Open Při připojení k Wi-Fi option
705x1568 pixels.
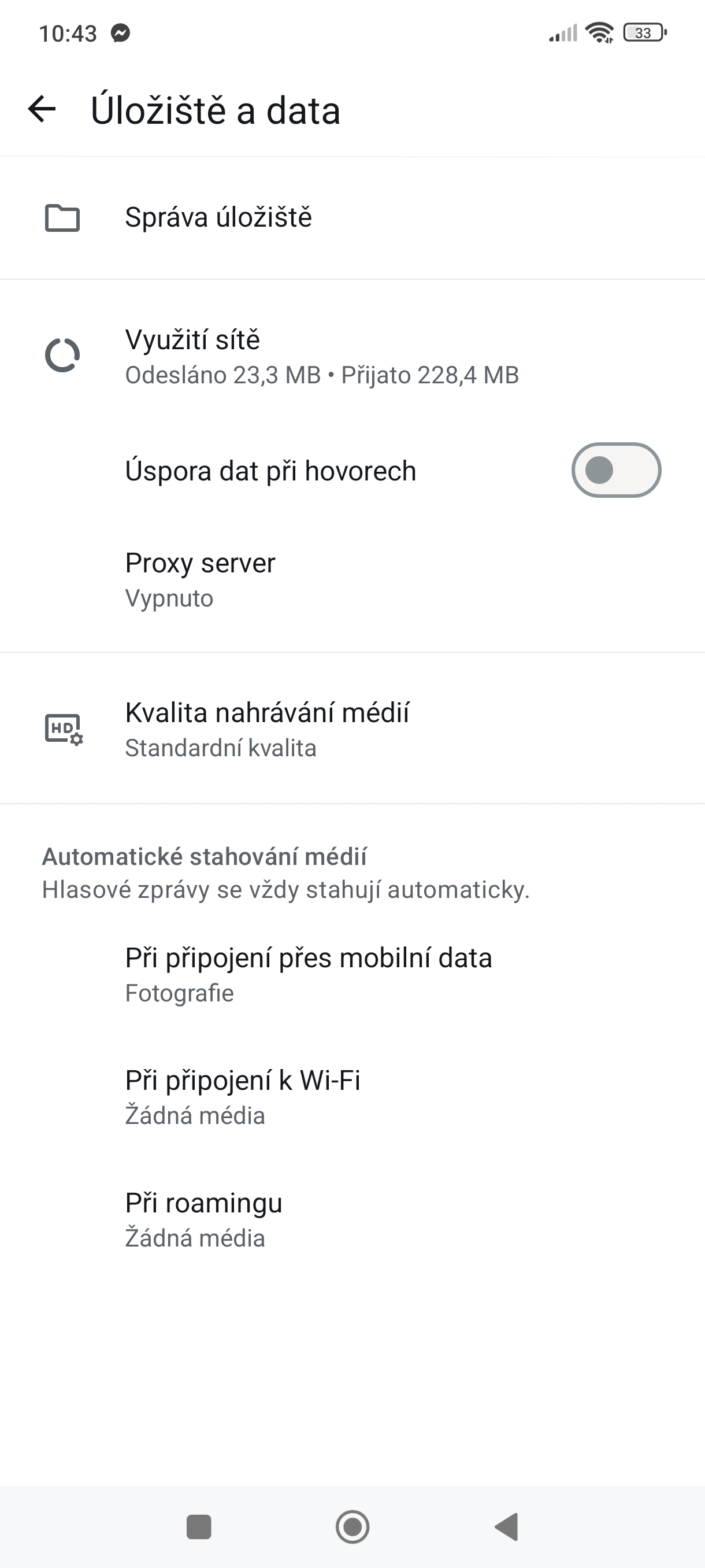352,1097
